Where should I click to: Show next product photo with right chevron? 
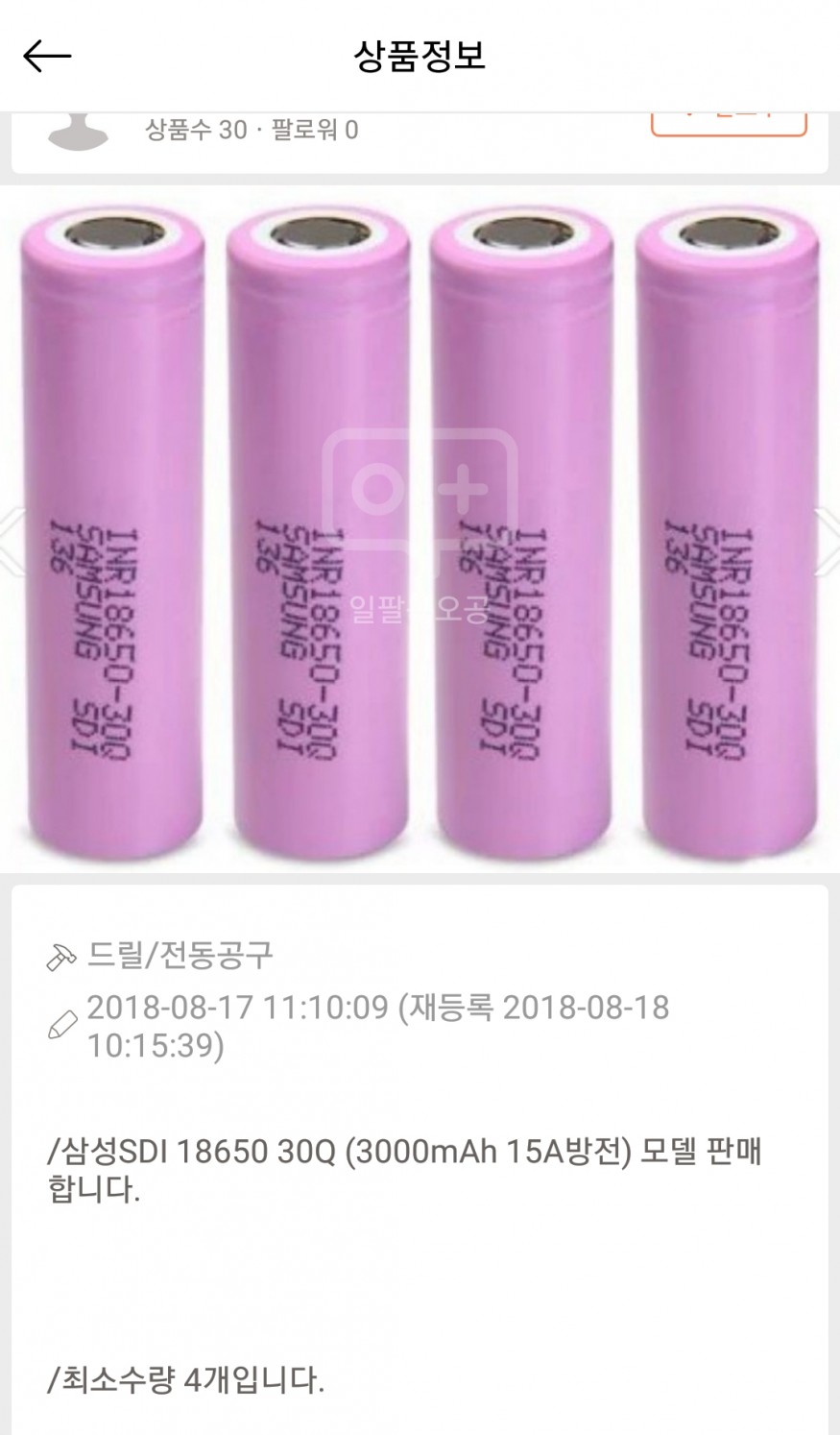click(827, 543)
